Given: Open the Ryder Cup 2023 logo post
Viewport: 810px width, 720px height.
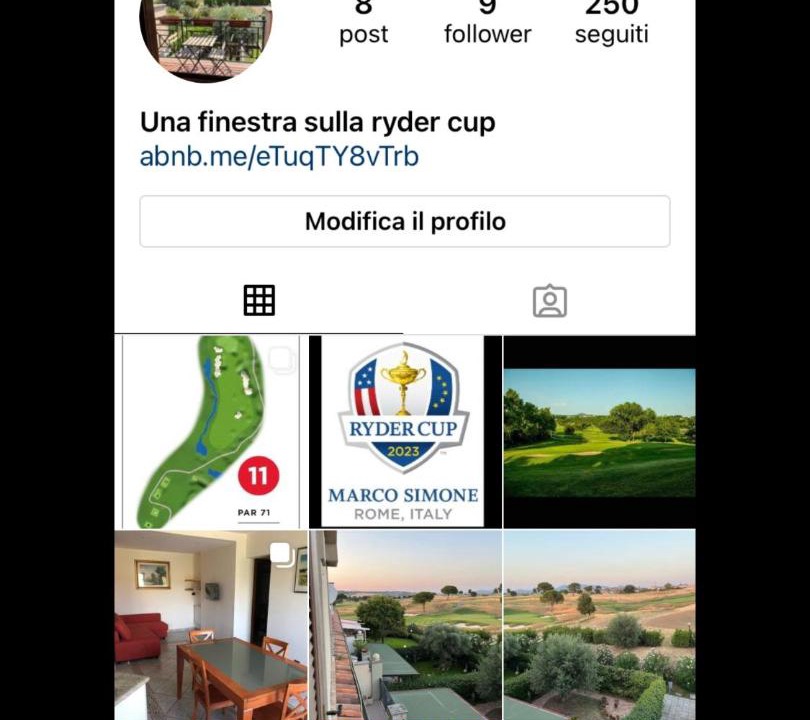Looking at the screenshot, I should click(x=404, y=432).
